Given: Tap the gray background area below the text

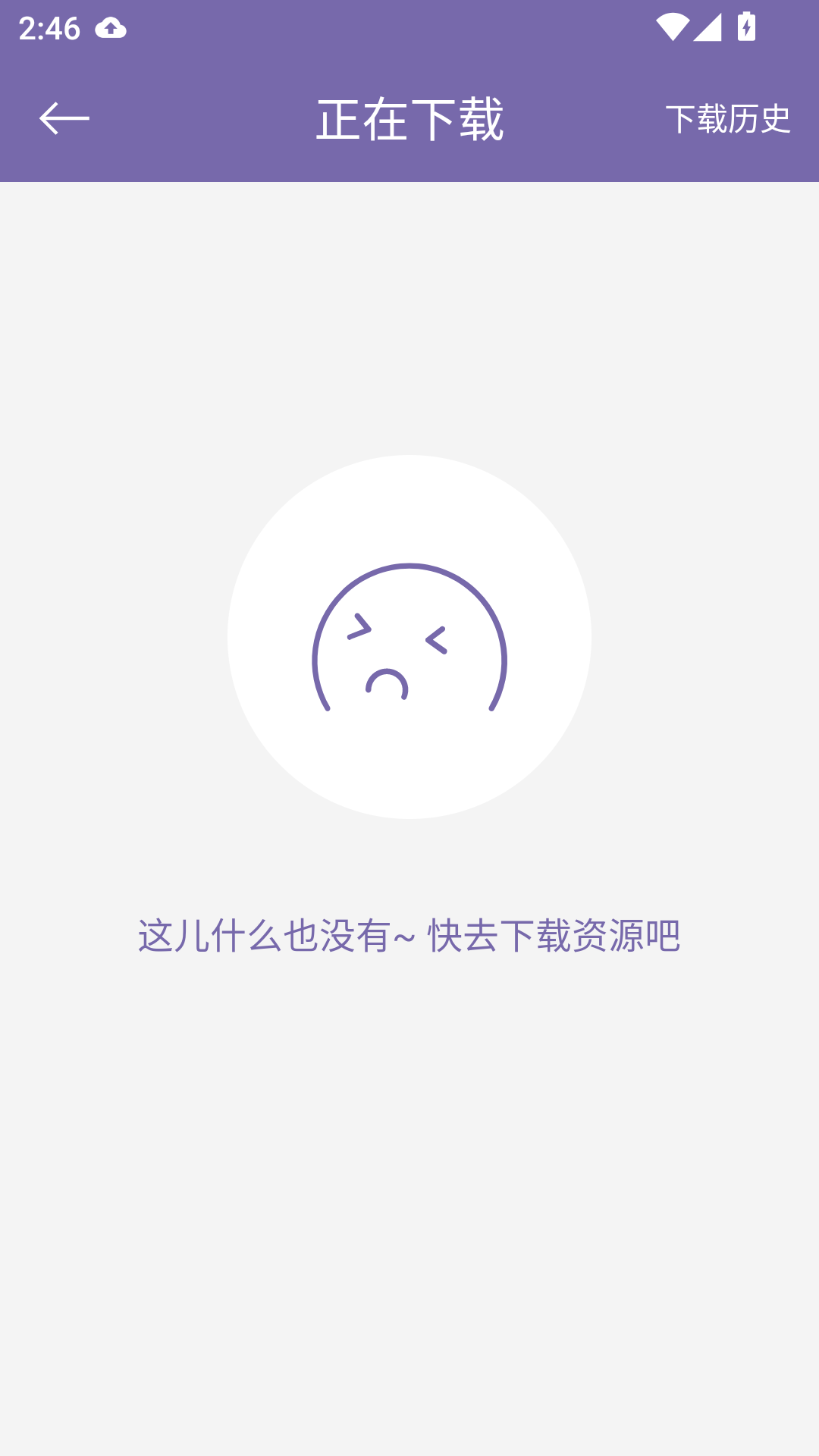Looking at the screenshot, I should click(409, 1175).
